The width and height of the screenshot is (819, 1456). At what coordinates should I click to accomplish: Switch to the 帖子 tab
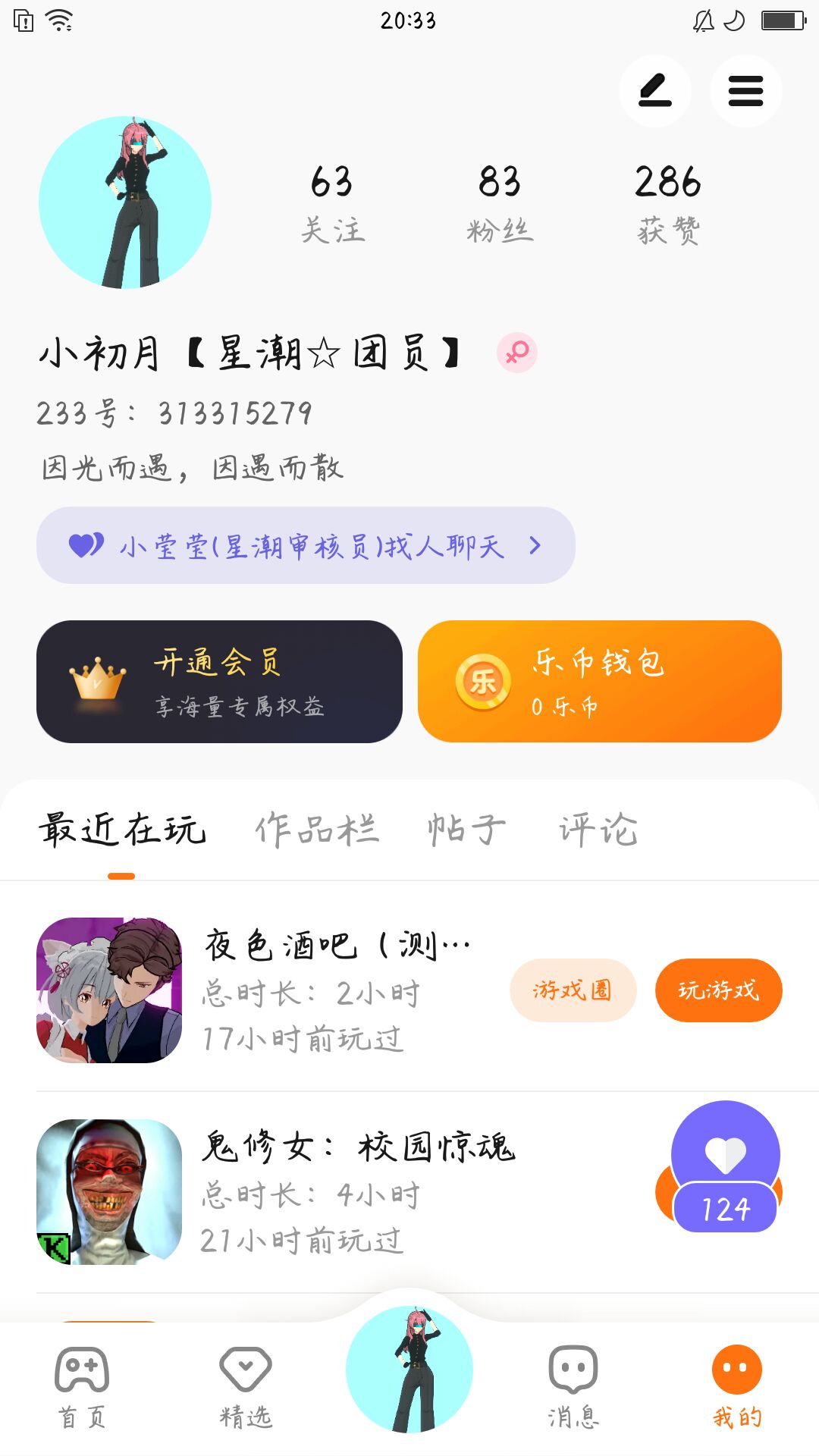(x=466, y=829)
